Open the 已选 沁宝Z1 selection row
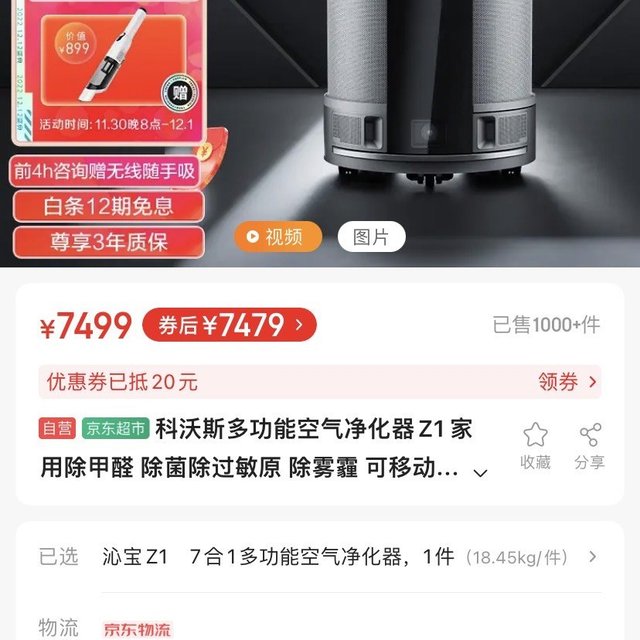Screen dimensions: 640x640 pyautogui.click(x=320, y=557)
